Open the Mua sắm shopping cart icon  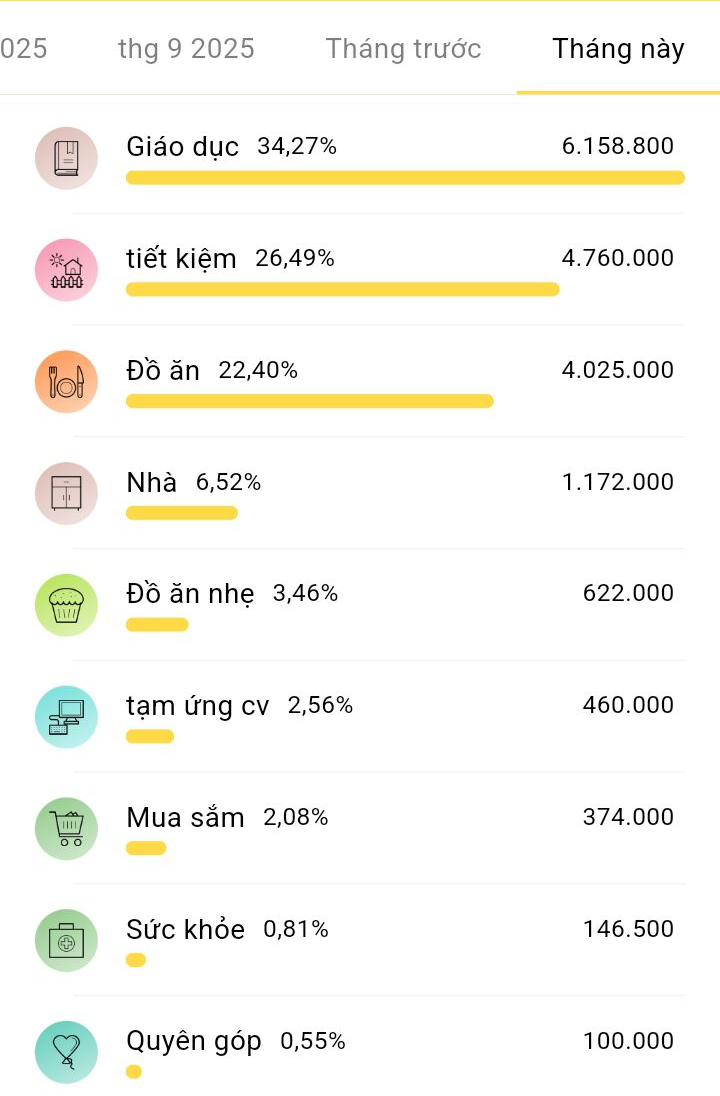[x=66, y=828]
